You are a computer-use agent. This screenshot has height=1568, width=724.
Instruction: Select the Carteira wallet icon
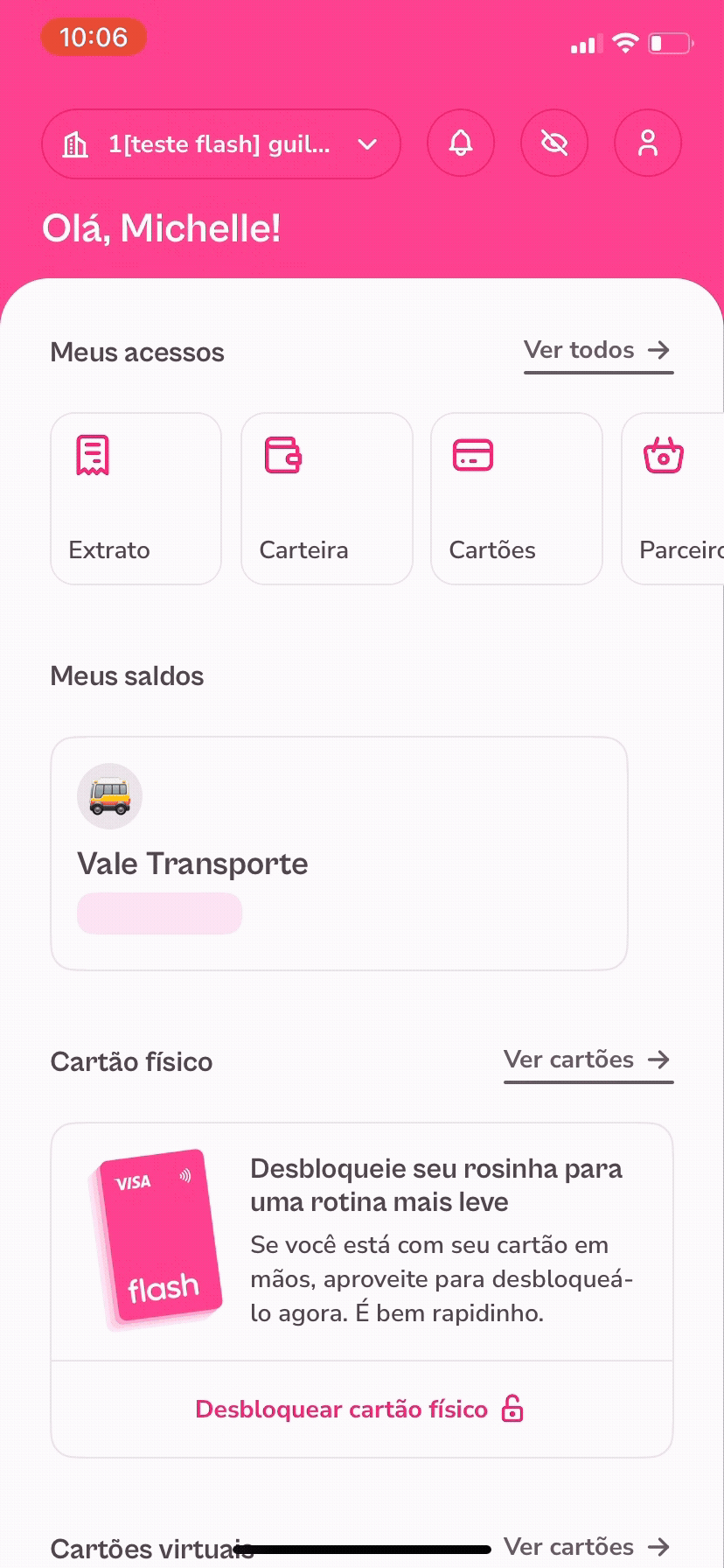point(283,454)
